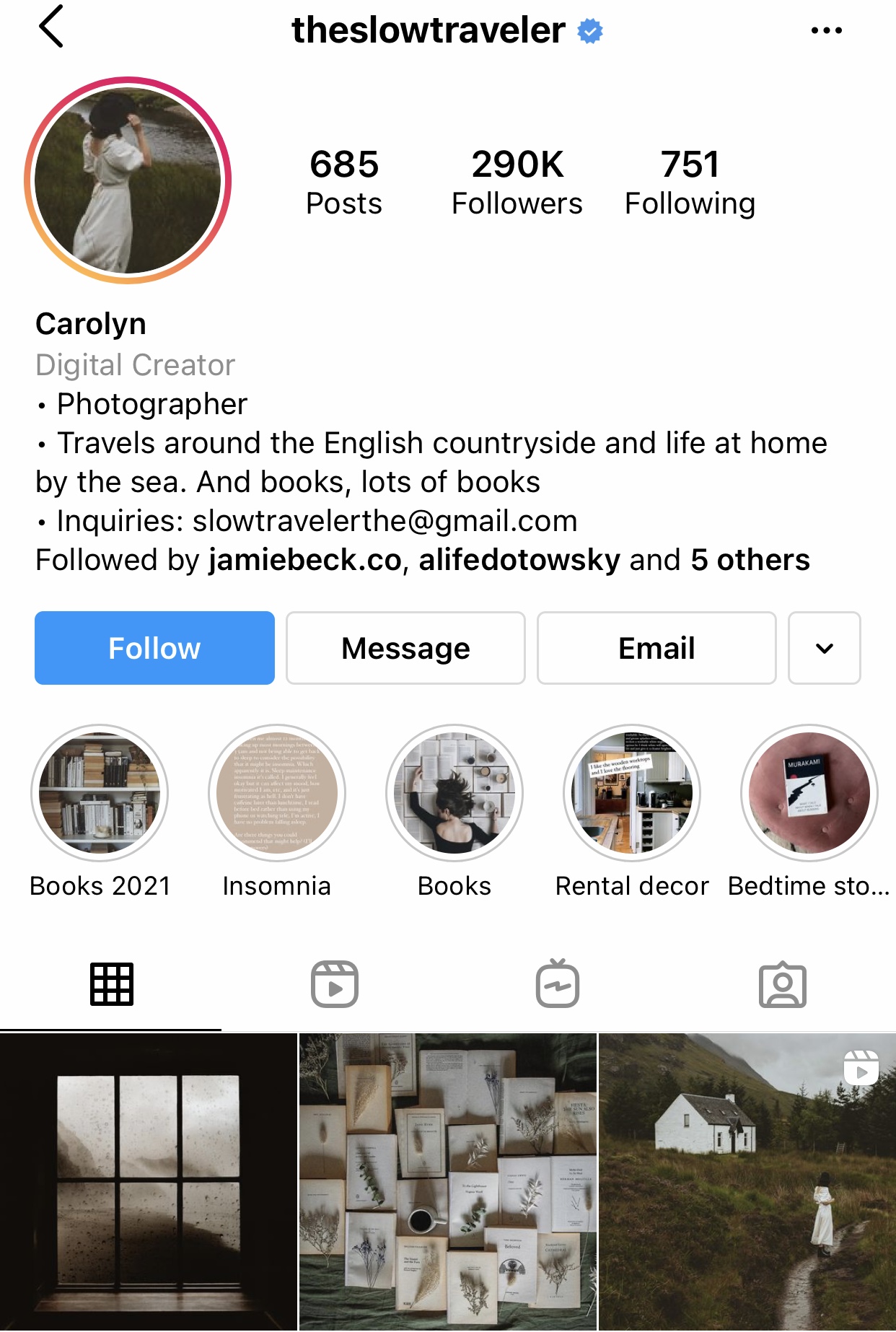The width and height of the screenshot is (896, 1332).
Task: Show the 751 following list
Action: (x=690, y=182)
